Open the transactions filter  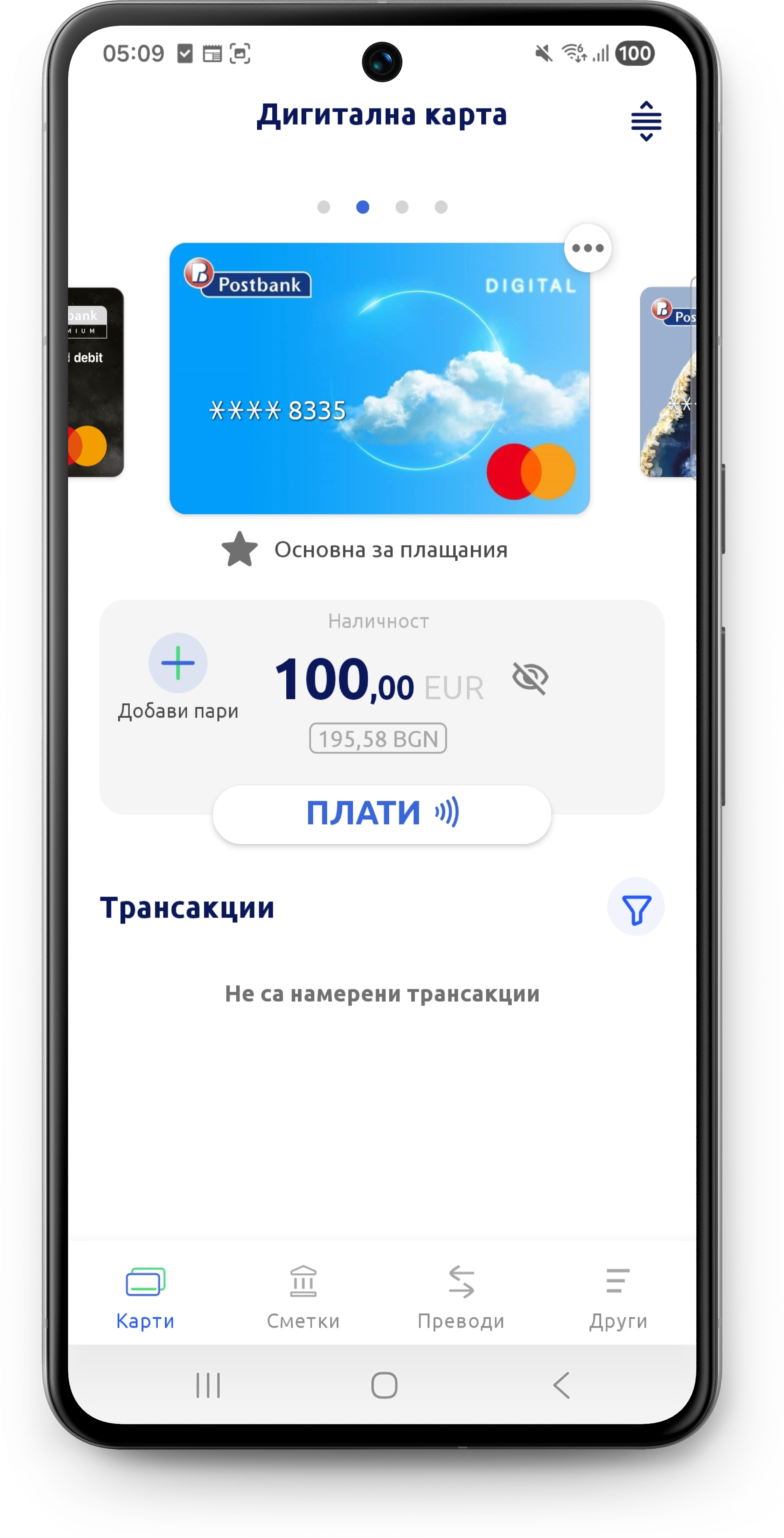(x=635, y=907)
